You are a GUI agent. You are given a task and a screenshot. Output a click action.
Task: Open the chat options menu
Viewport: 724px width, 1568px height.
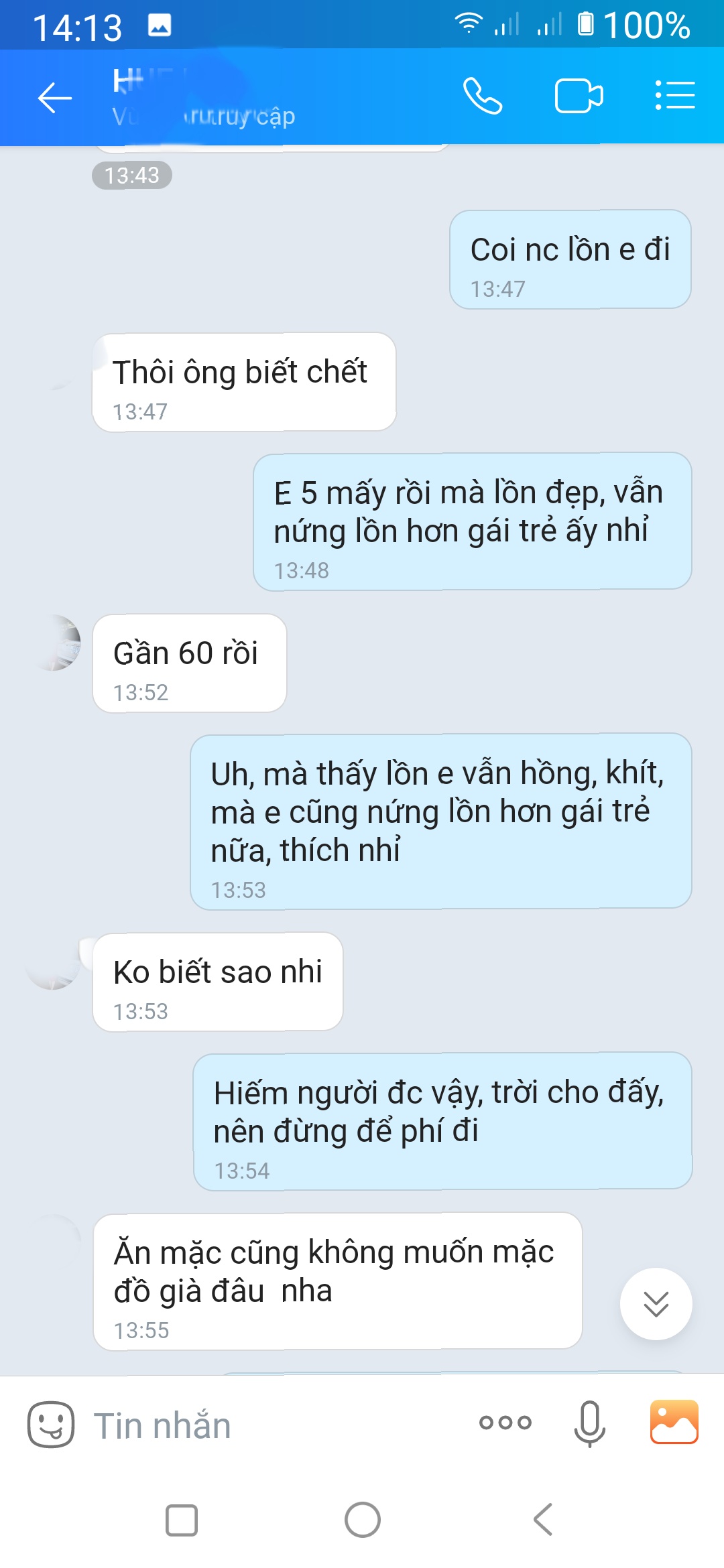(x=674, y=95)
